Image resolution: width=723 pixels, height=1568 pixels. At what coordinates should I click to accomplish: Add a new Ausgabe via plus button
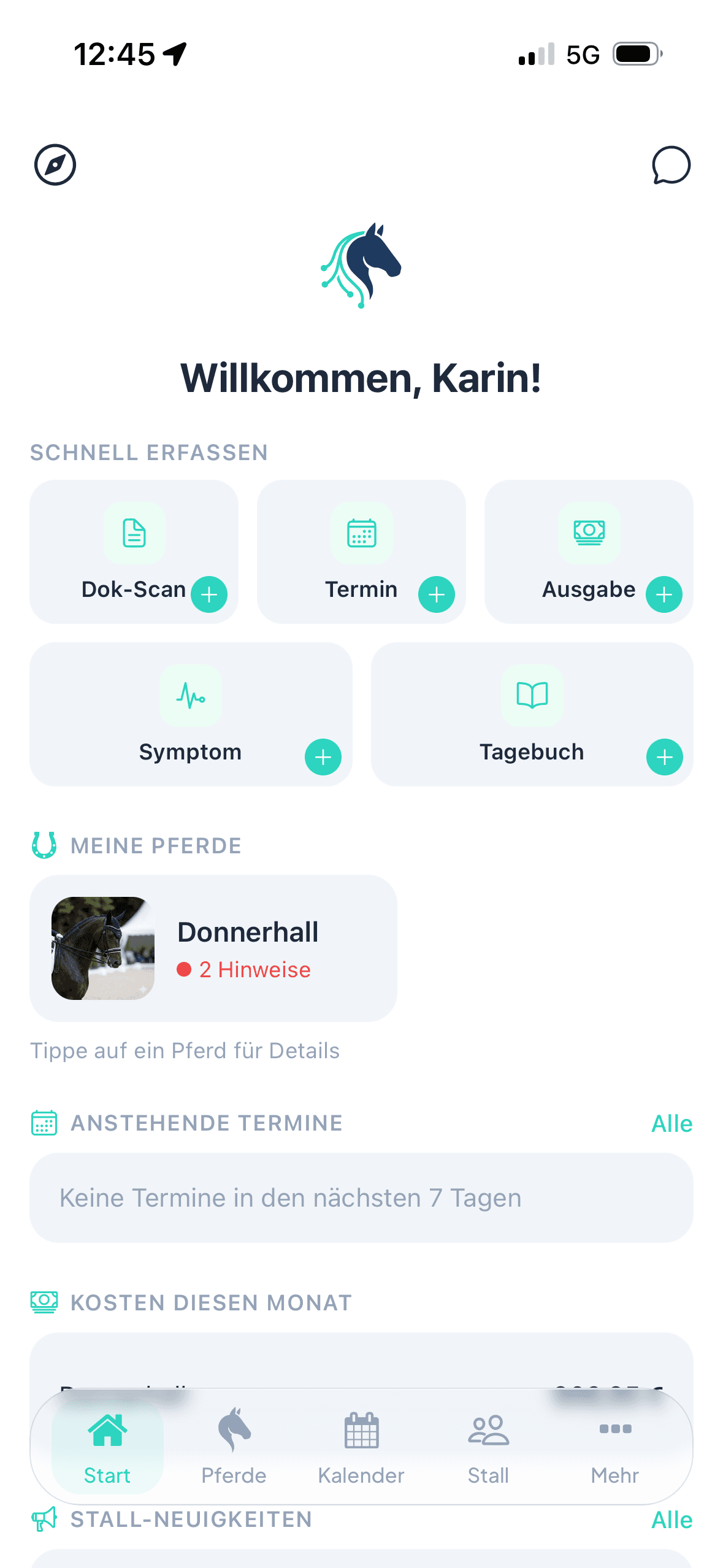tap(664, 594)
